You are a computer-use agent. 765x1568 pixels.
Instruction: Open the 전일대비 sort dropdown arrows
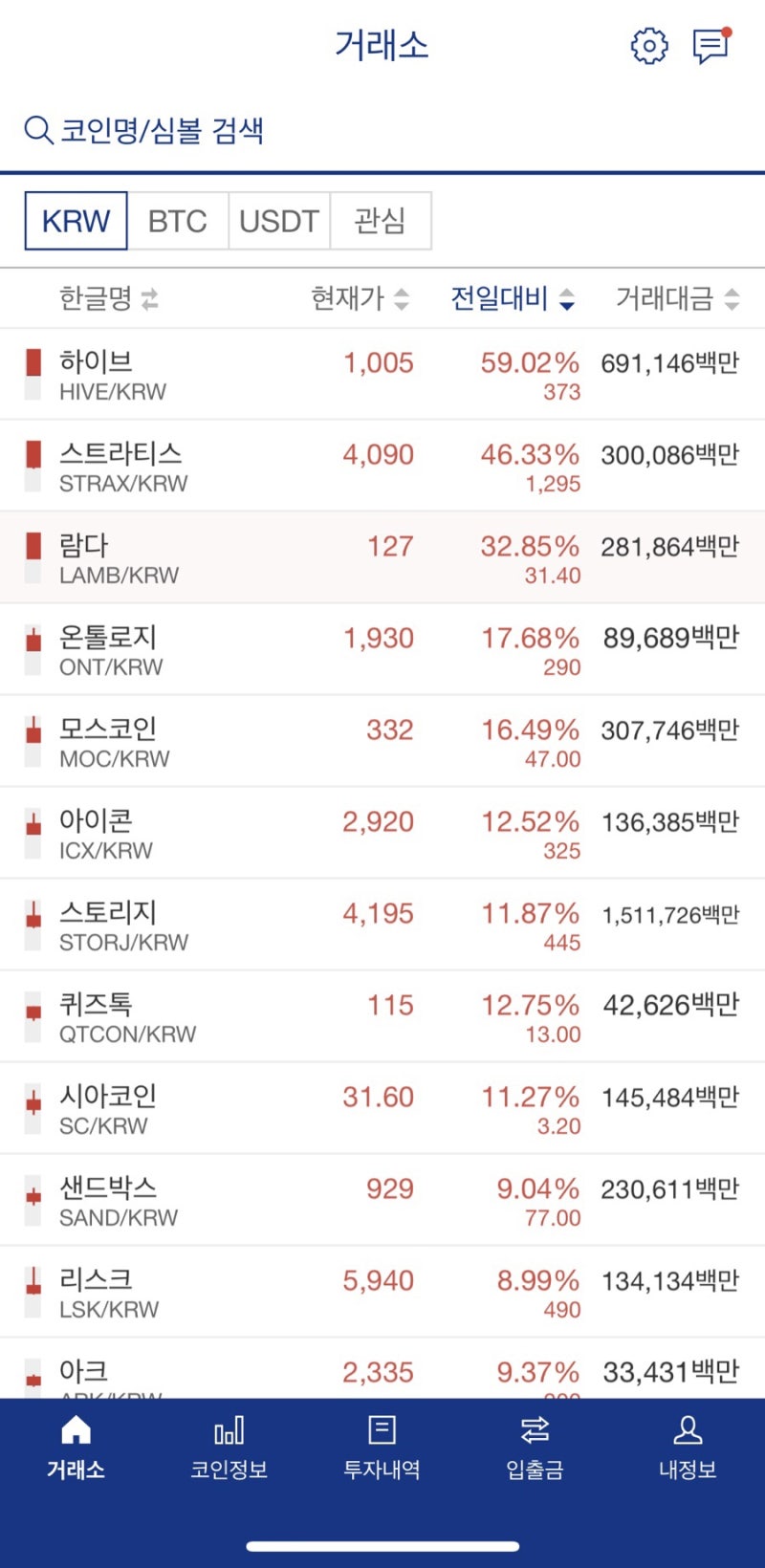(x=565, y=299)
